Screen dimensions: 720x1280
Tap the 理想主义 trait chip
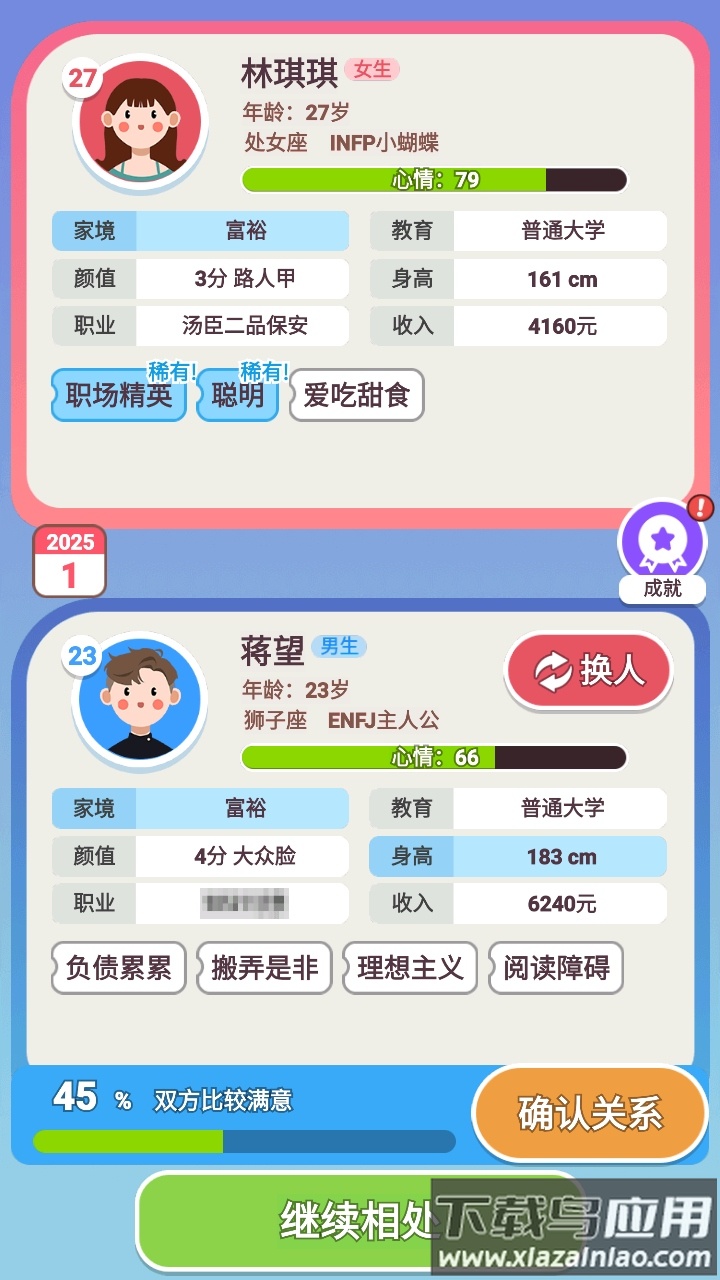pos(410,967)
